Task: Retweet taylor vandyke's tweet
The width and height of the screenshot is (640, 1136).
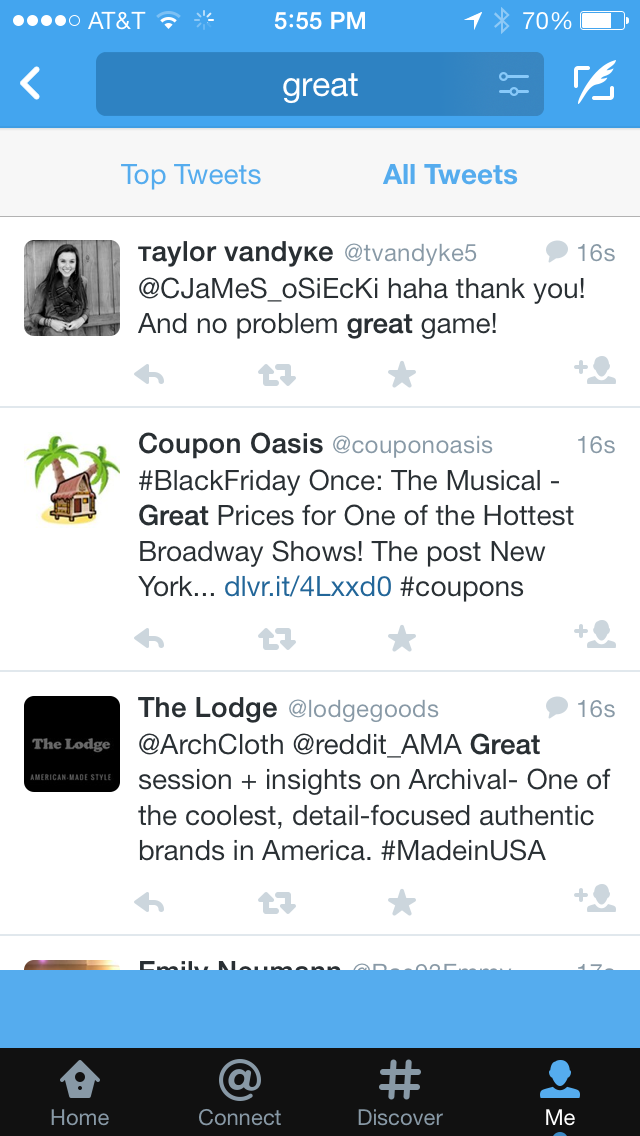Action: coord(277,375)
